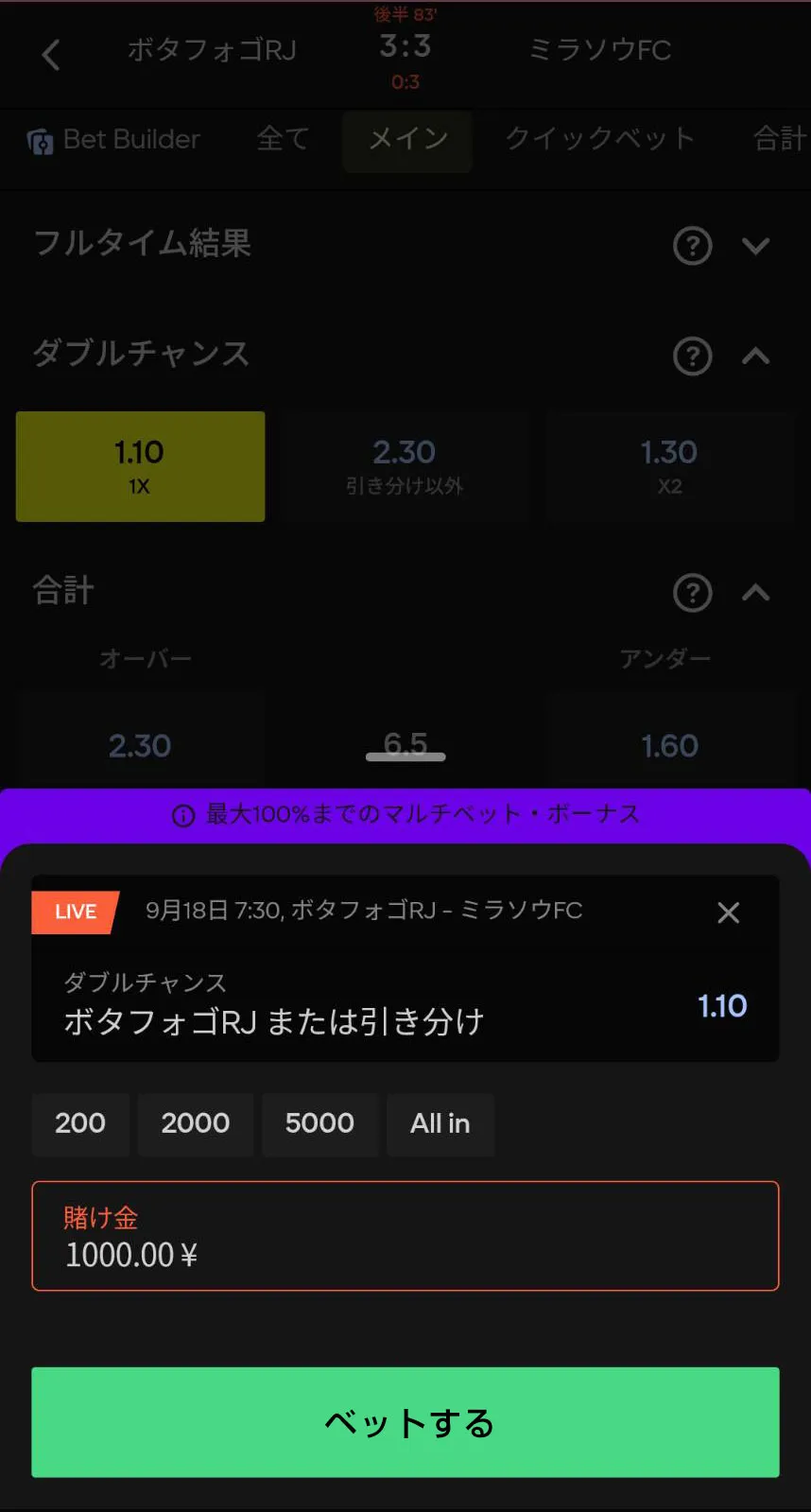
Task: Select the 1.30 X2 odds
Action: pos(669,466)
